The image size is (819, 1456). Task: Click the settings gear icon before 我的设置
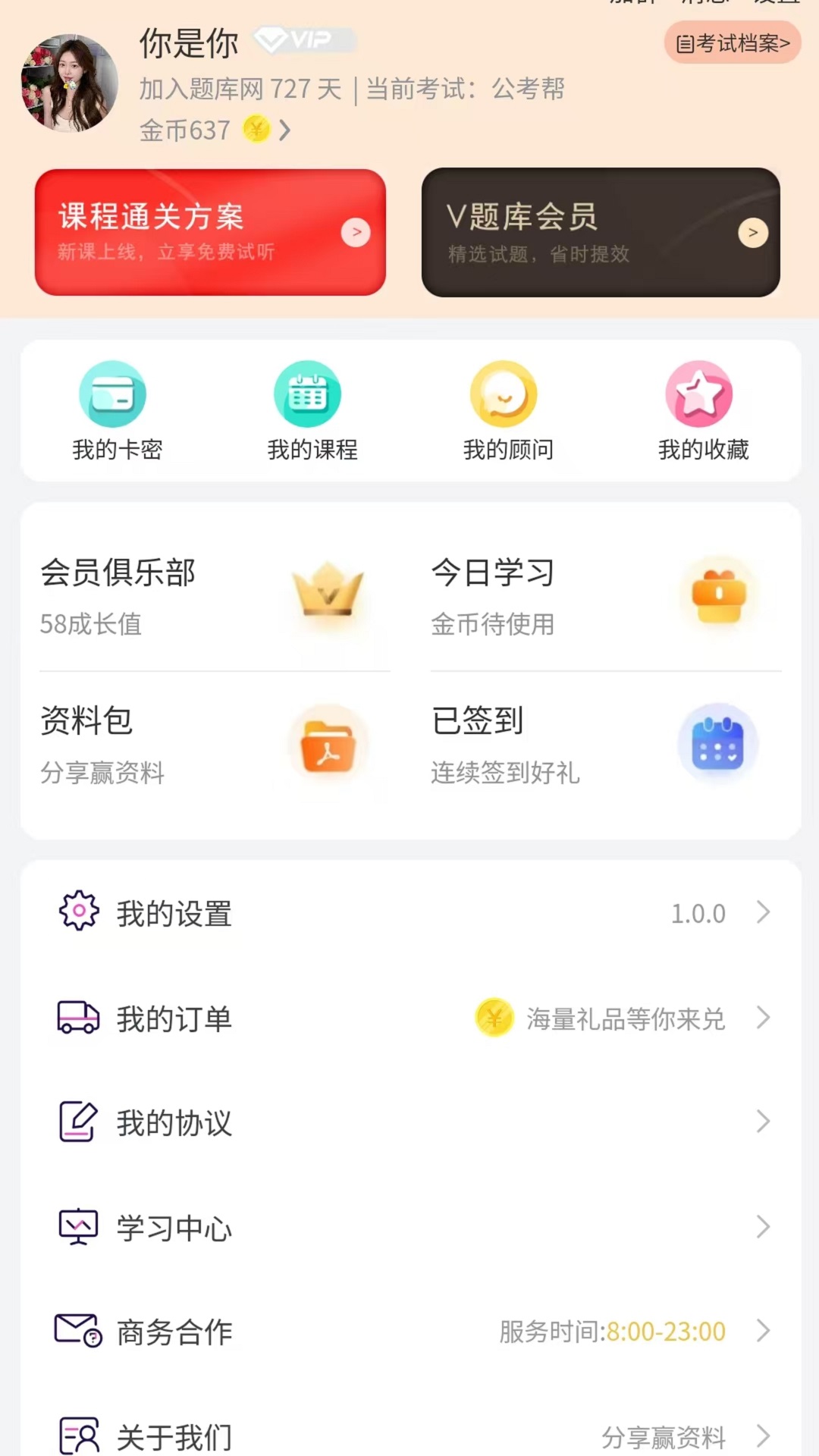77,913
